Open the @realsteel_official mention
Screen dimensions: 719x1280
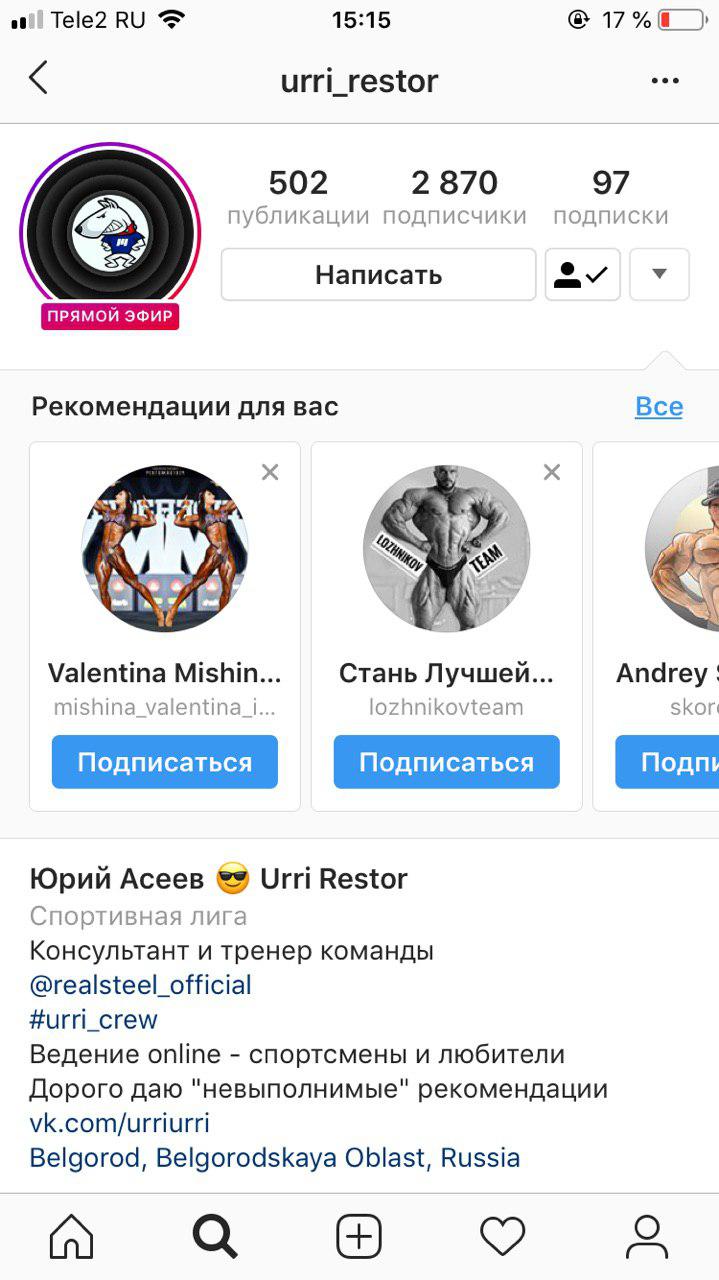141,985
